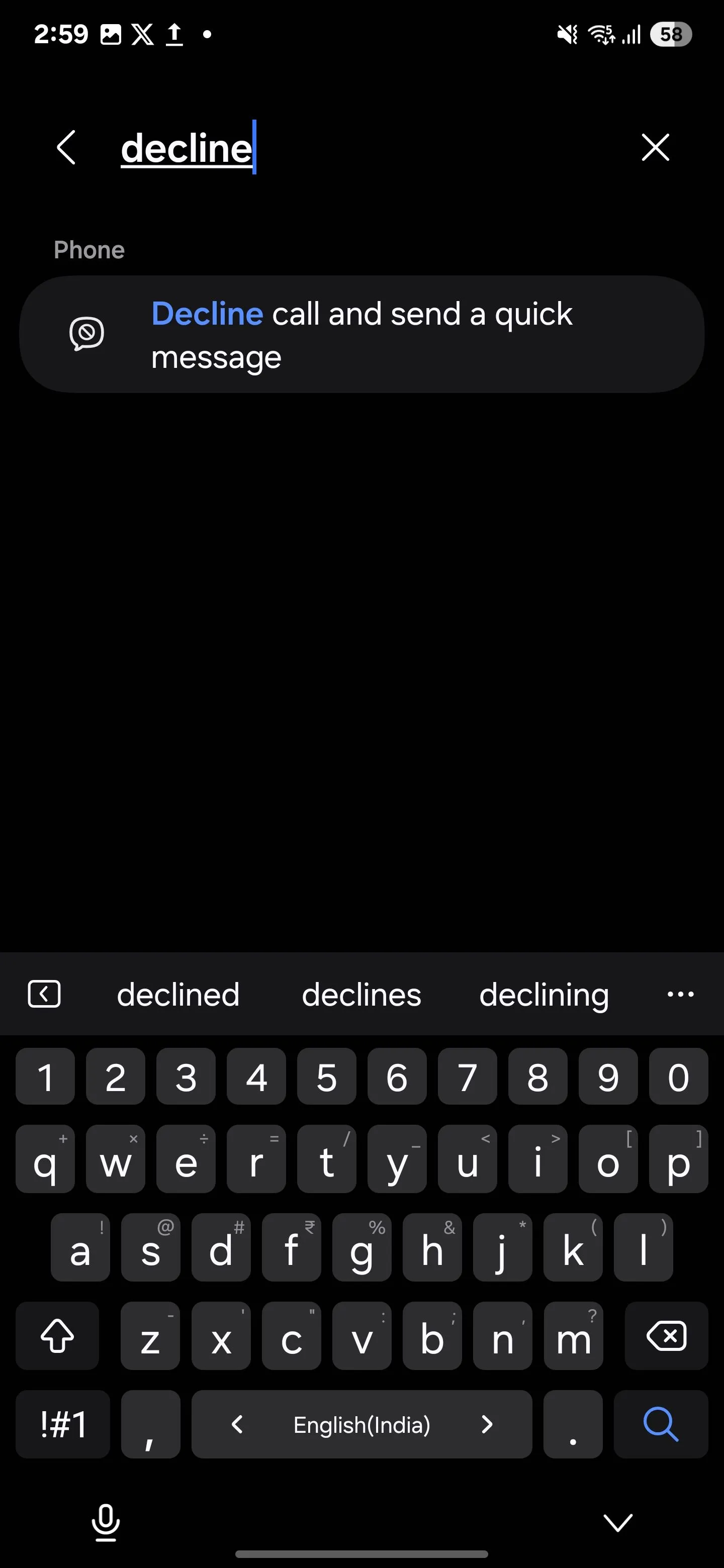724x1568 pixels.
Task: Open the keyboard toolbar back arrow
Action: (x=44, y=995)
